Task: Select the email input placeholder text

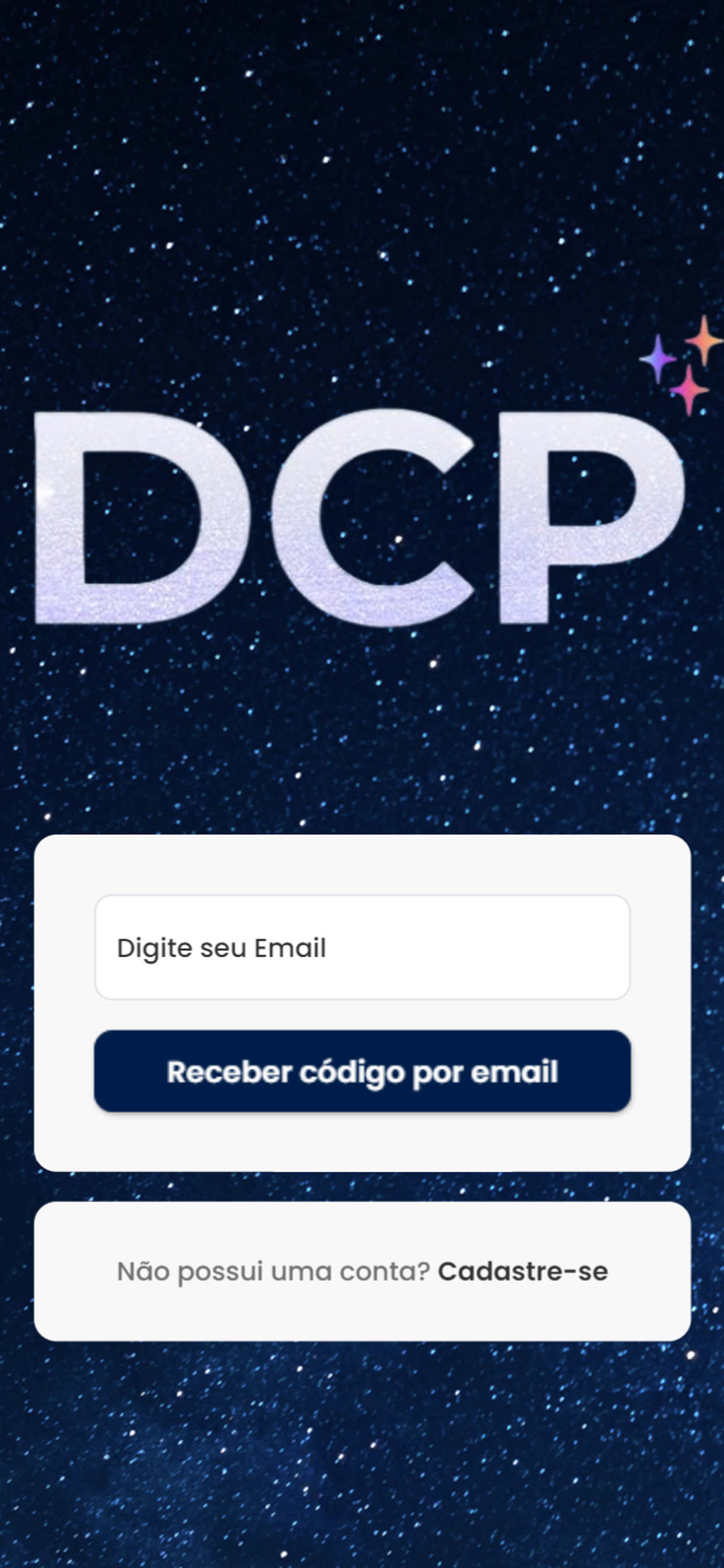Action: tap(223, 947)
